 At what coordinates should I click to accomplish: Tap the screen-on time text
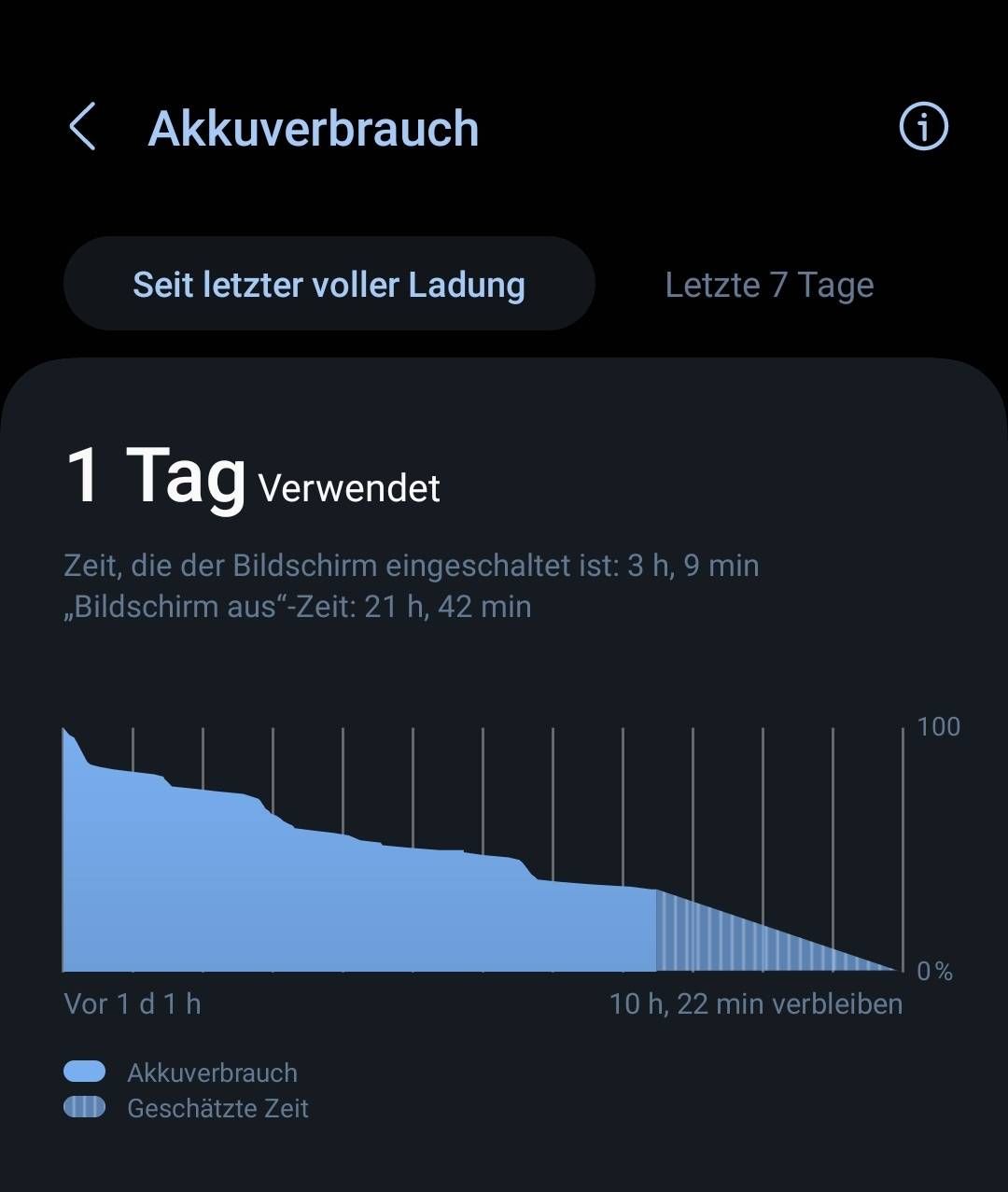(411, 565)
